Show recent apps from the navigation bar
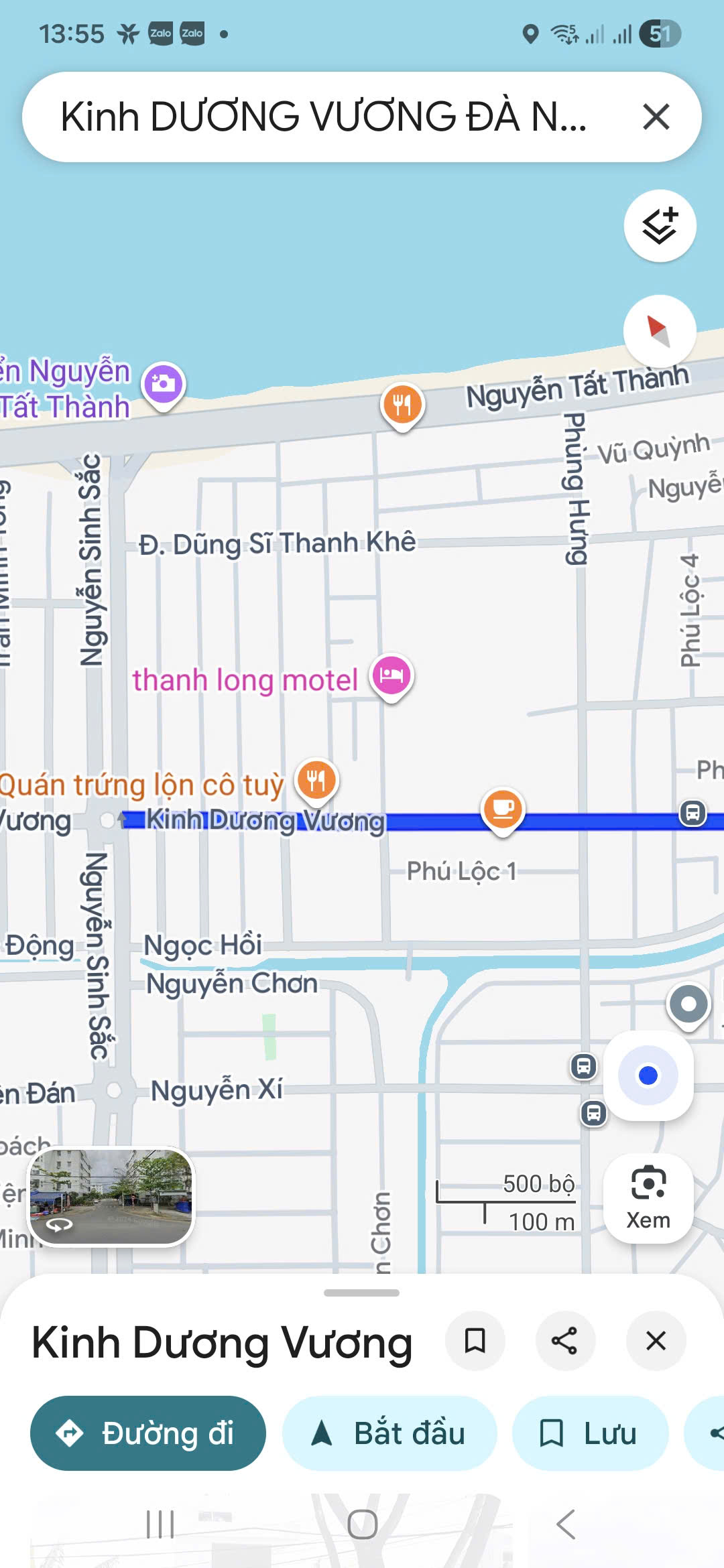This screenshot has height=1568, width=724. coord(160,1524)
